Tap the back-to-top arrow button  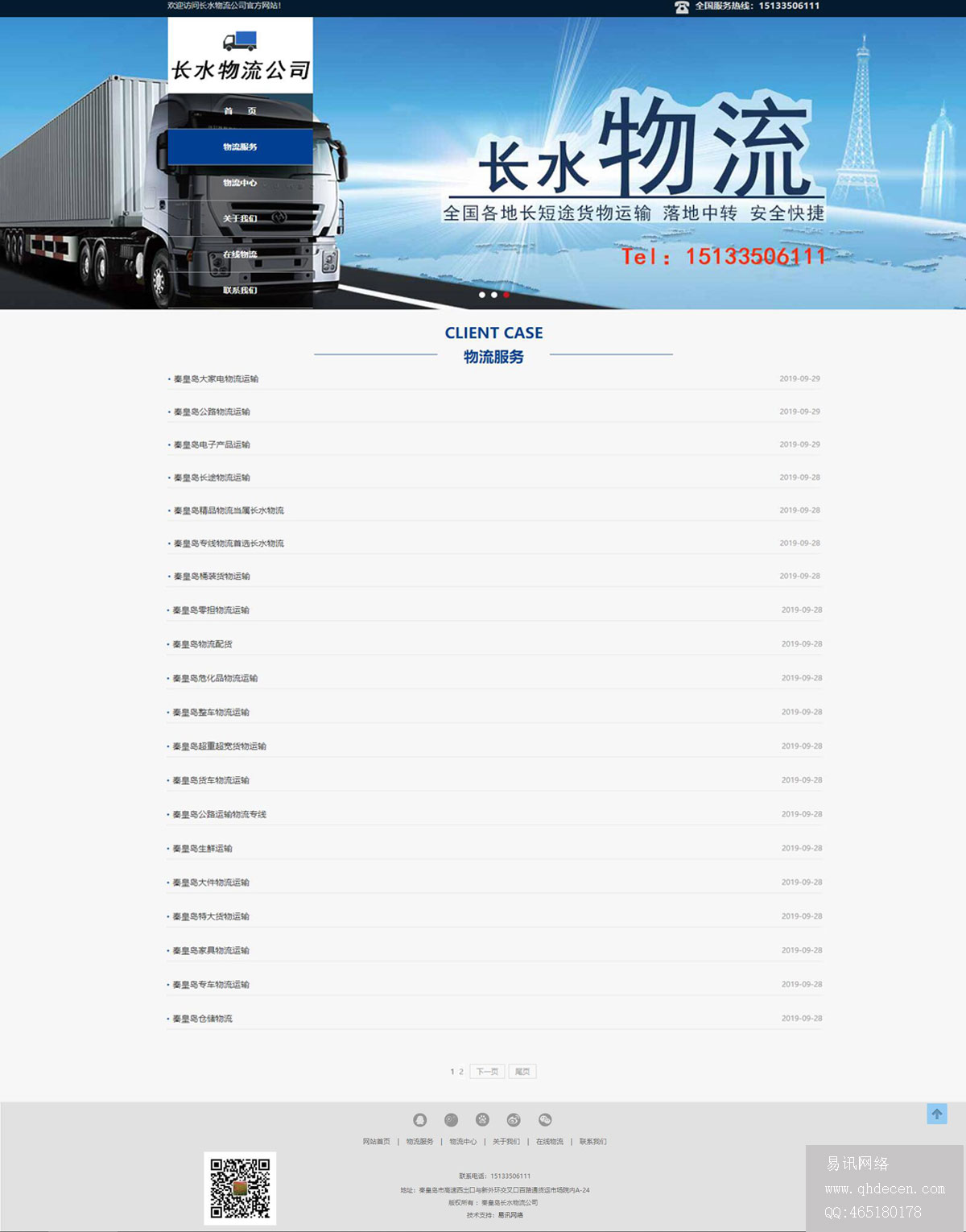(937, 1114)
